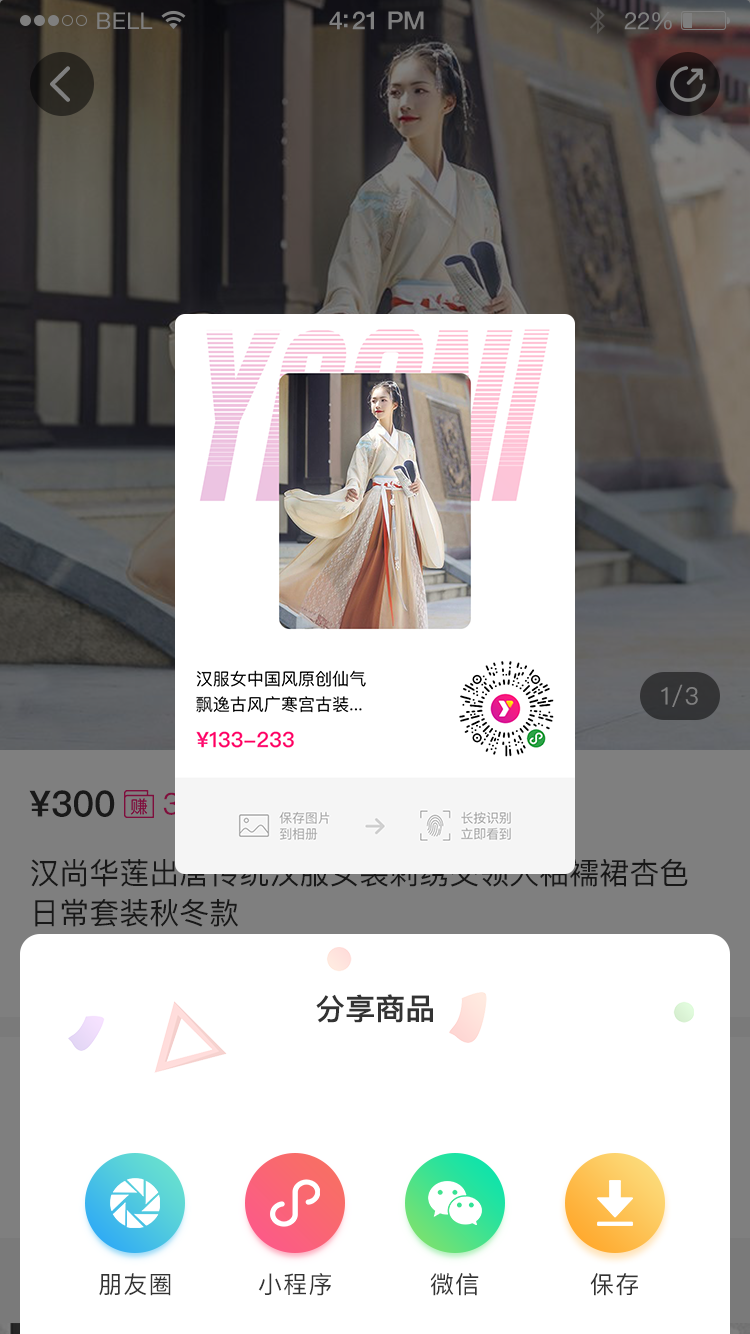This screenshot has height=1334, width=750.
Task: Select the 分享商品 share panel title
Action: tap(375, 1011)
